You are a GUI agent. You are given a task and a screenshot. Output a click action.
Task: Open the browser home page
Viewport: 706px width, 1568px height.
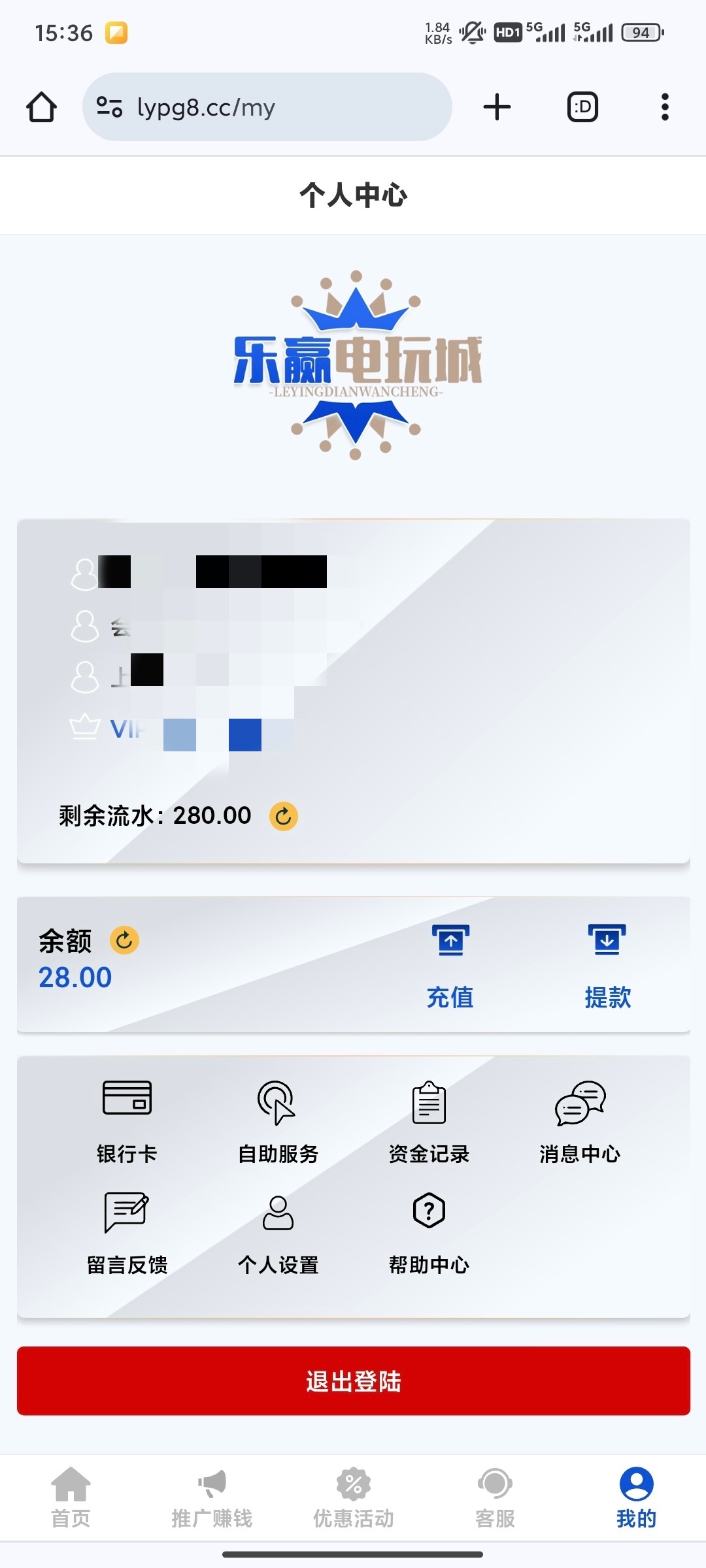click(41, 107)
